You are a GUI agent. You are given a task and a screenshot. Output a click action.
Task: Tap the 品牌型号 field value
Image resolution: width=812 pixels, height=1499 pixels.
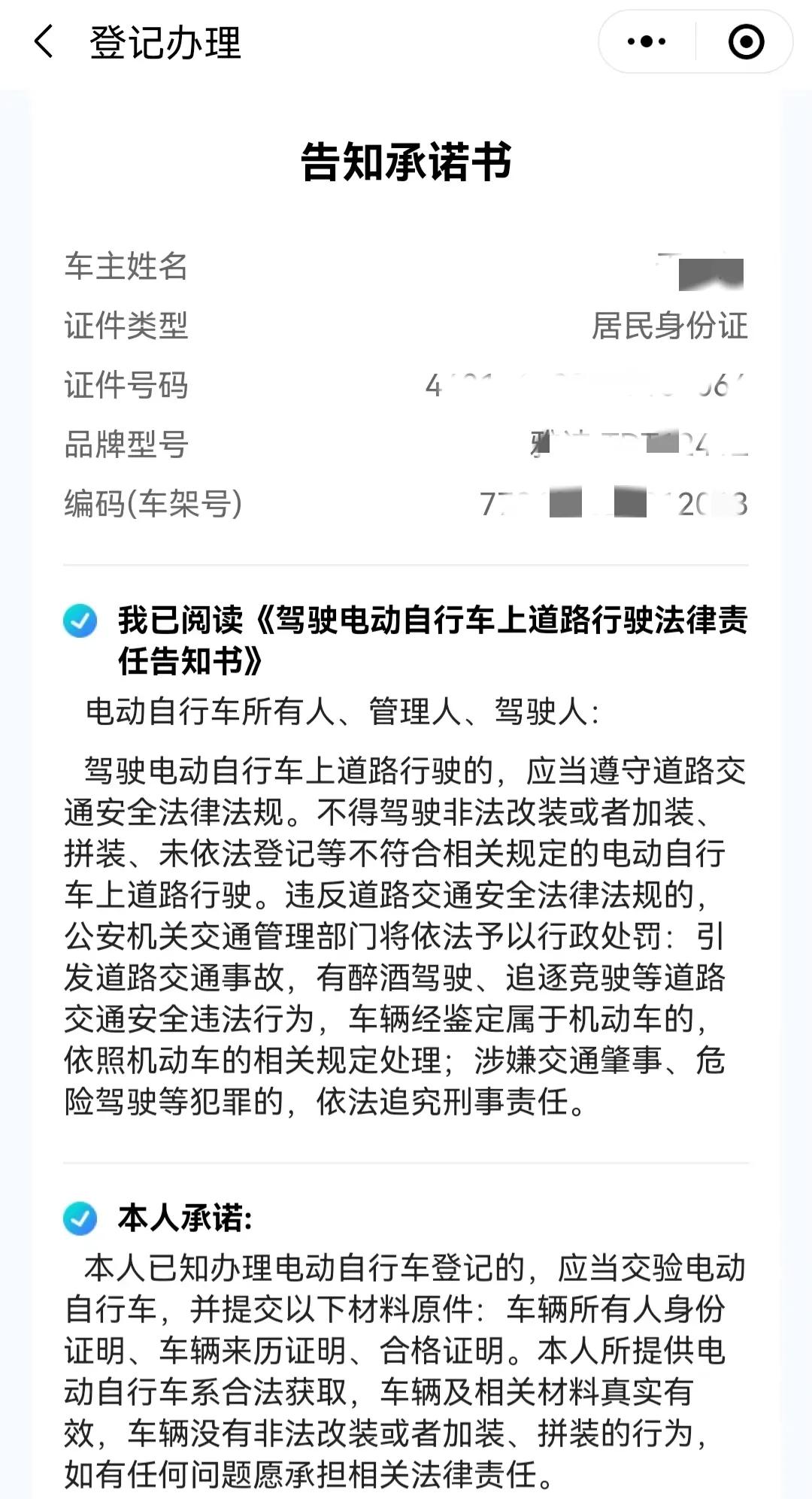tap(639, 444)
